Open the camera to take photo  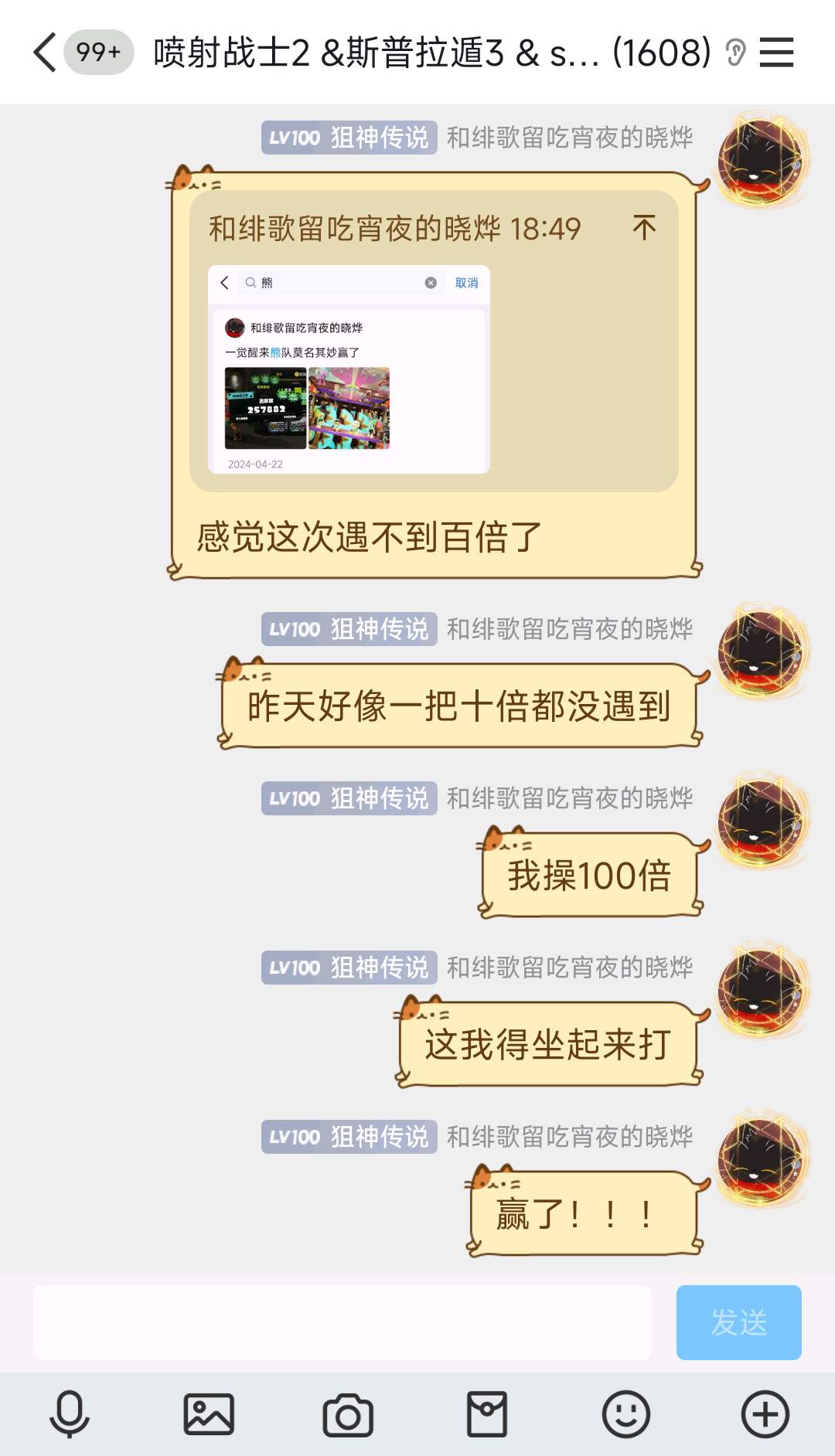(x=348, y=1414)
